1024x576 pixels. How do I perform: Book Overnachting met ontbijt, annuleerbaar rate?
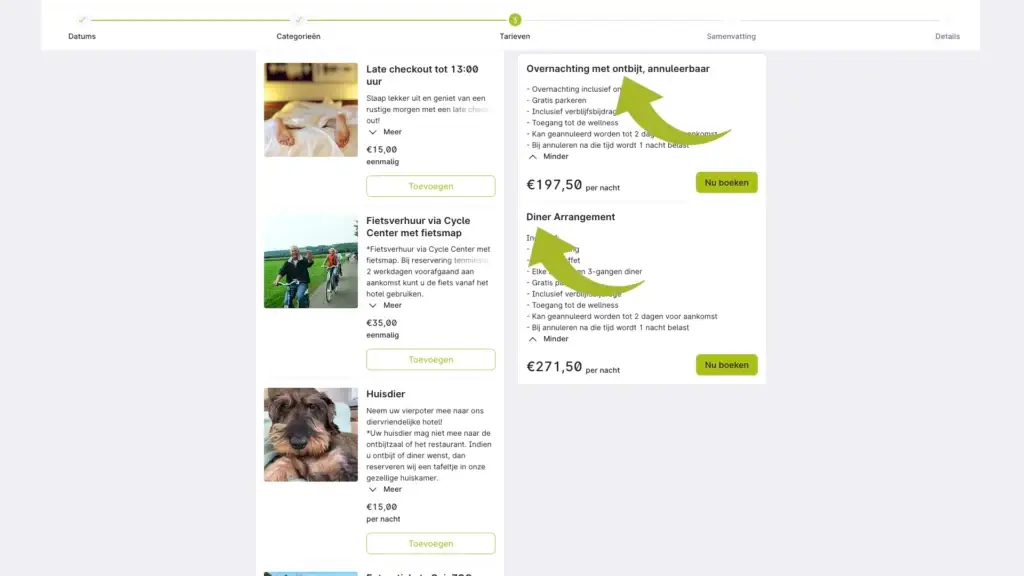(x=726, y=183)
